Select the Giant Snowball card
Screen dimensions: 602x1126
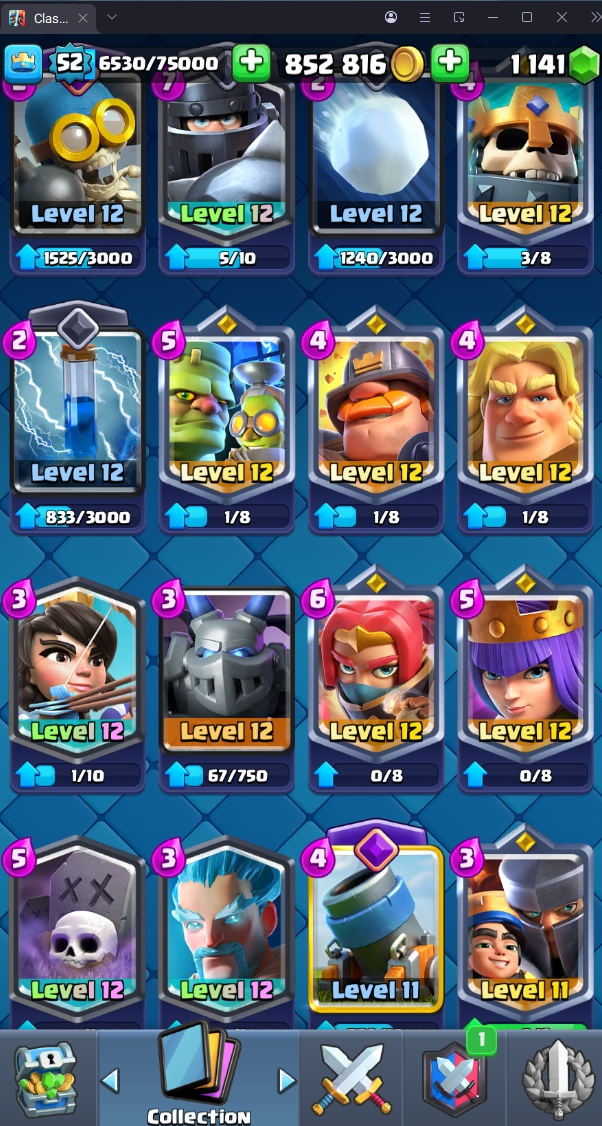[376, 160]
